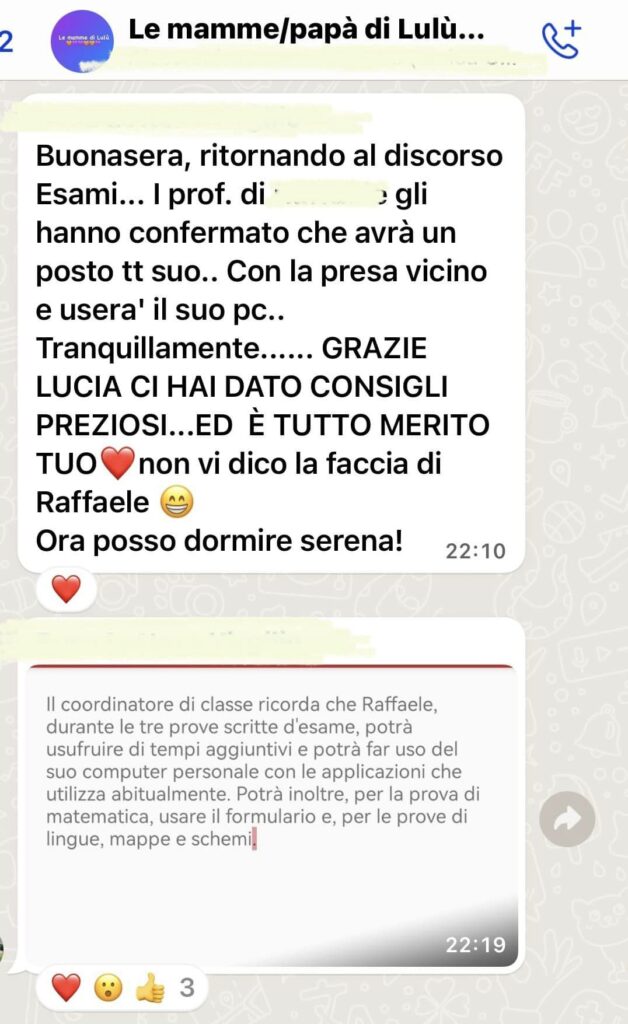Open the group profile picture
The width and height of the screenshot is (628, 1024).
pyautogui.click(x=81, y=40)
